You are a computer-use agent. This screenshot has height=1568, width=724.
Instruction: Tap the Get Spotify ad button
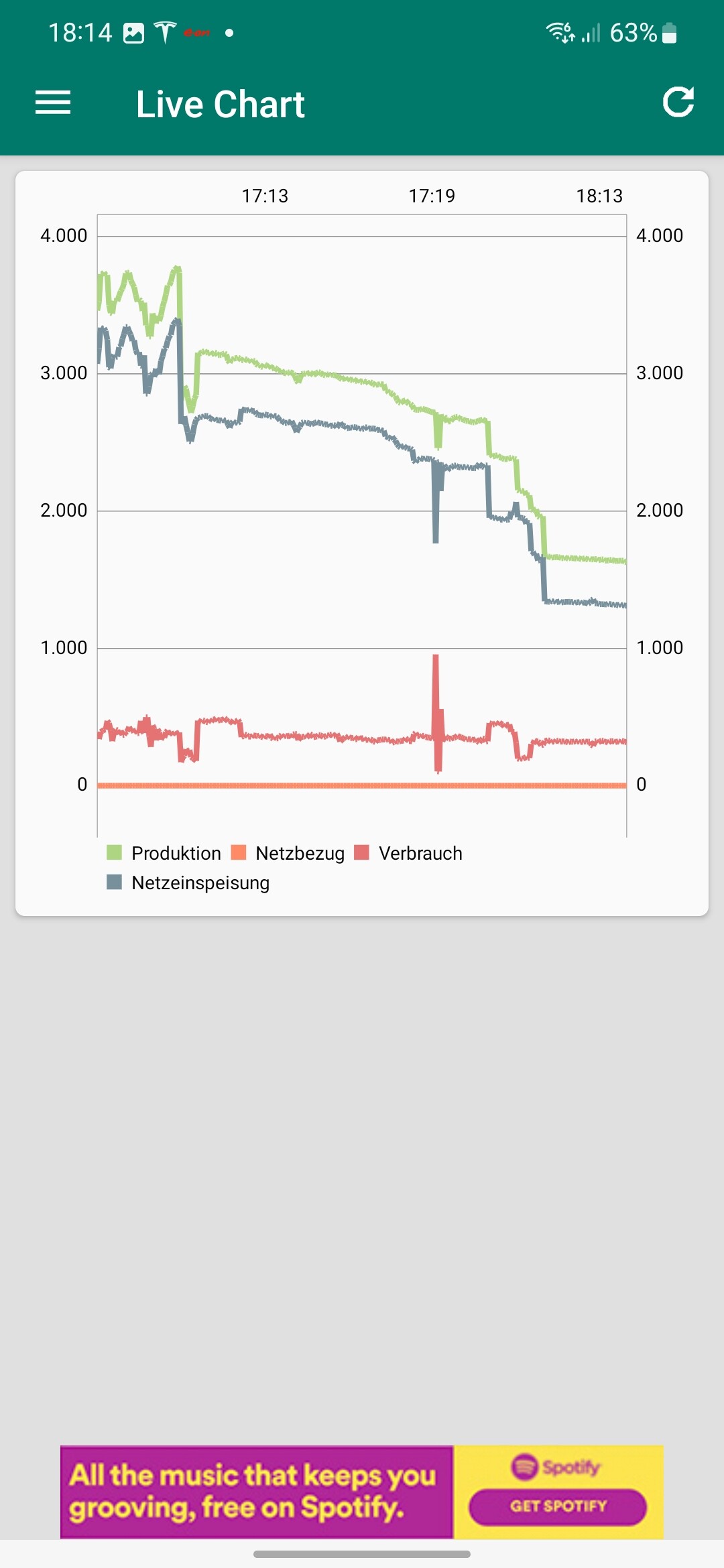click(558, 1506)
